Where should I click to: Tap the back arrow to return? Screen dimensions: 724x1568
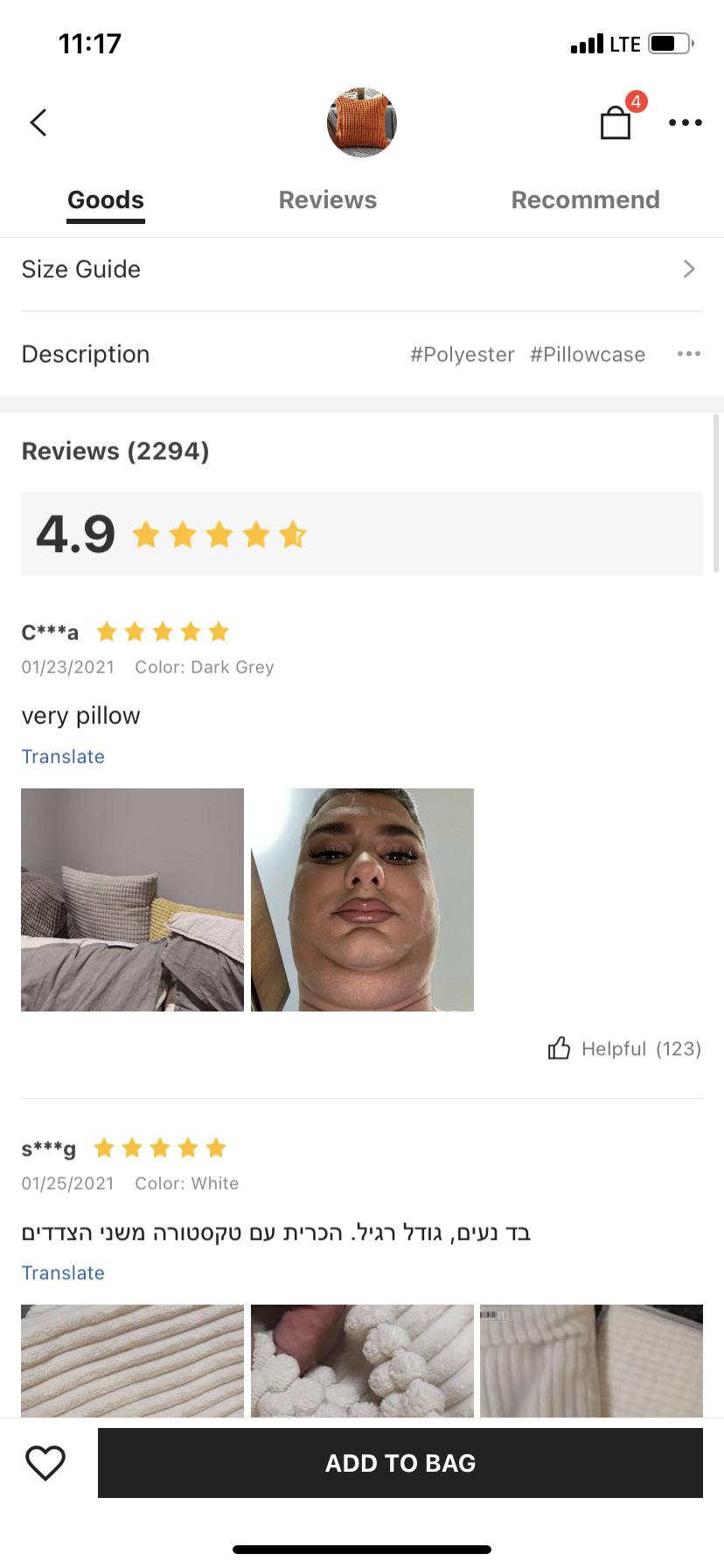(38, 122)
